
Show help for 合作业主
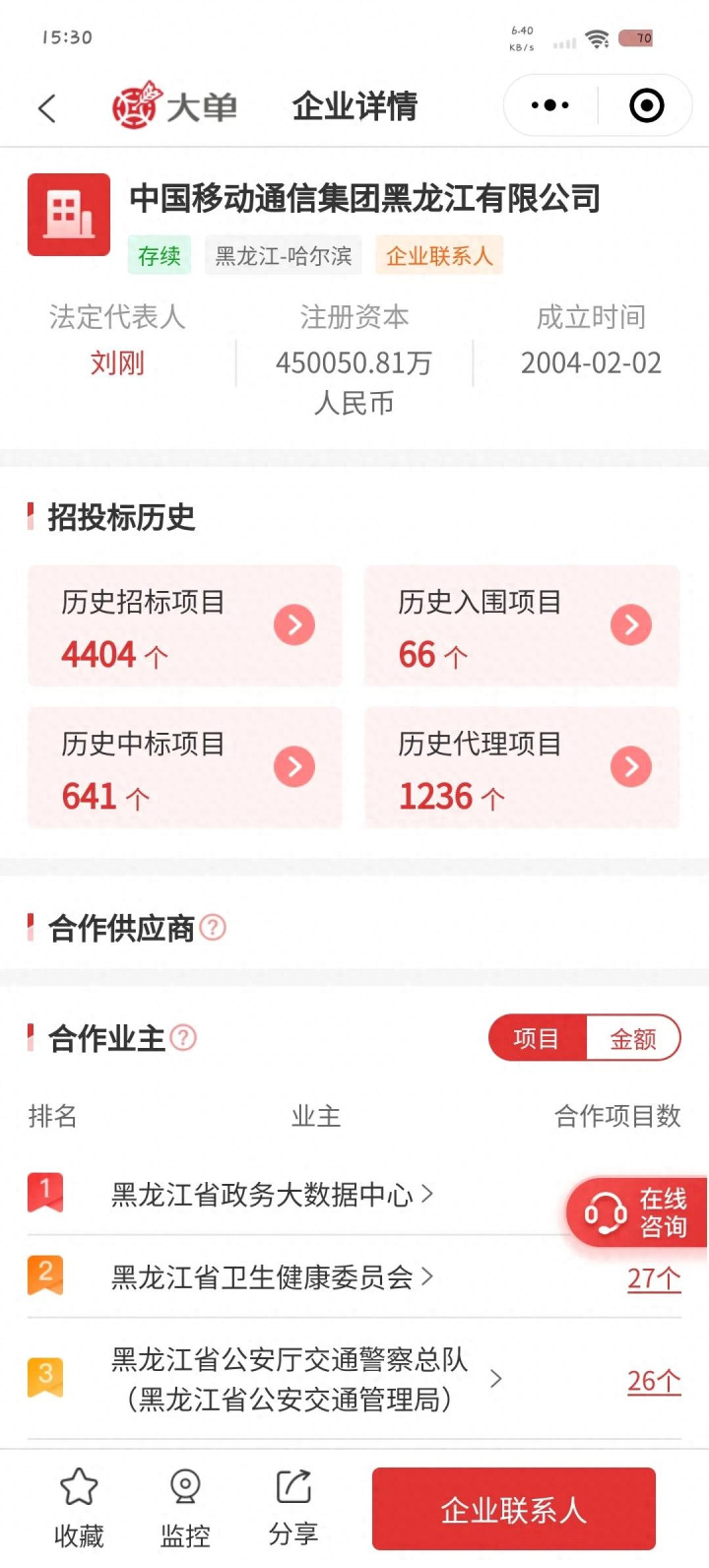pyautogui.click(x=183, y=1038)
